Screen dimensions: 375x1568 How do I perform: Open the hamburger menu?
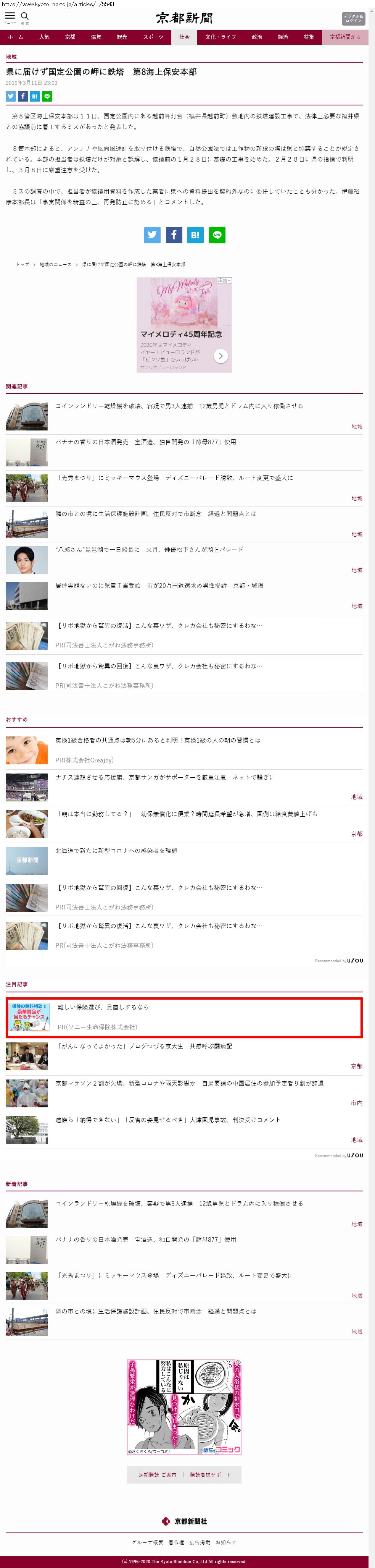coord(10,17)
